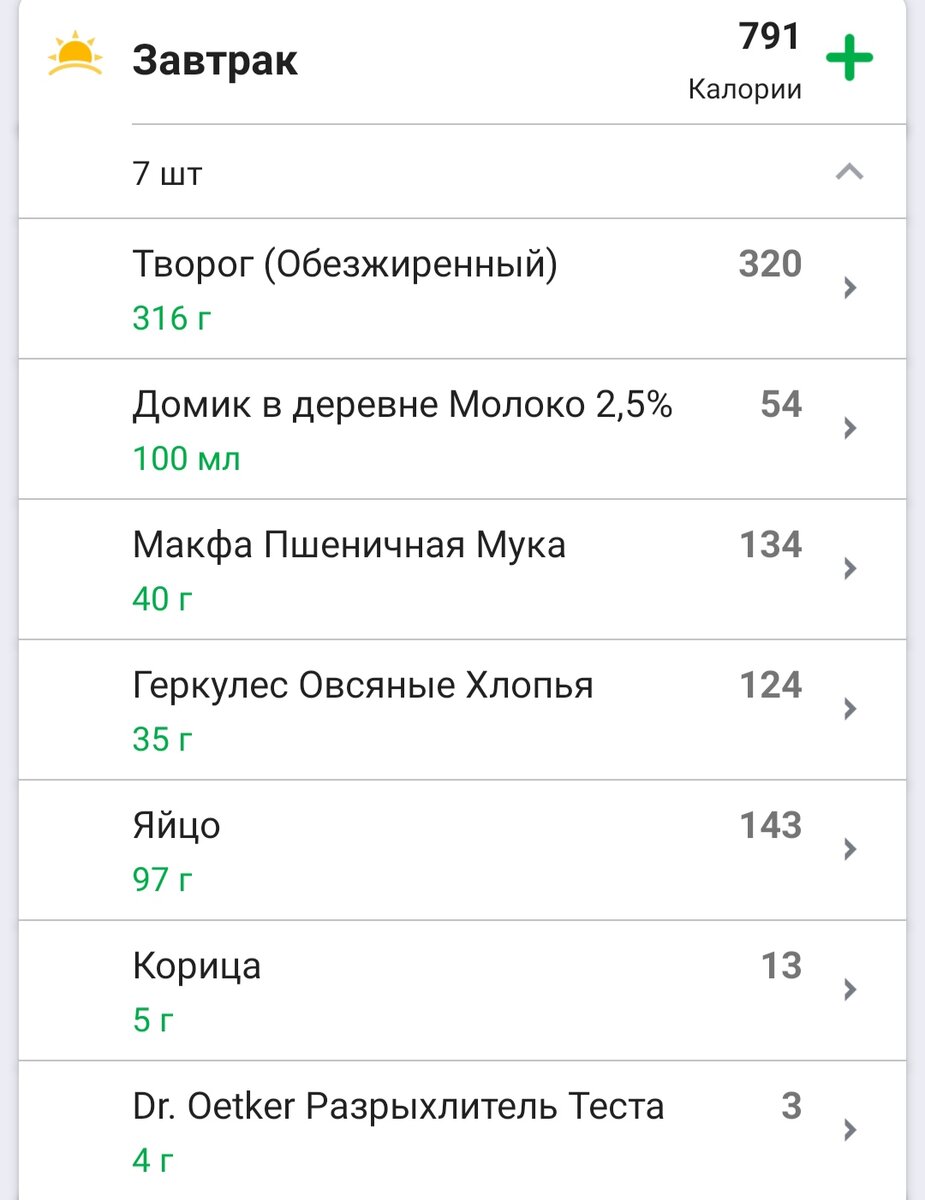This screenshot has height=1200, width=925.
Task: Open the 100 мл serving amount for milk
Action: pyautogui.click(x=186, y=458)
